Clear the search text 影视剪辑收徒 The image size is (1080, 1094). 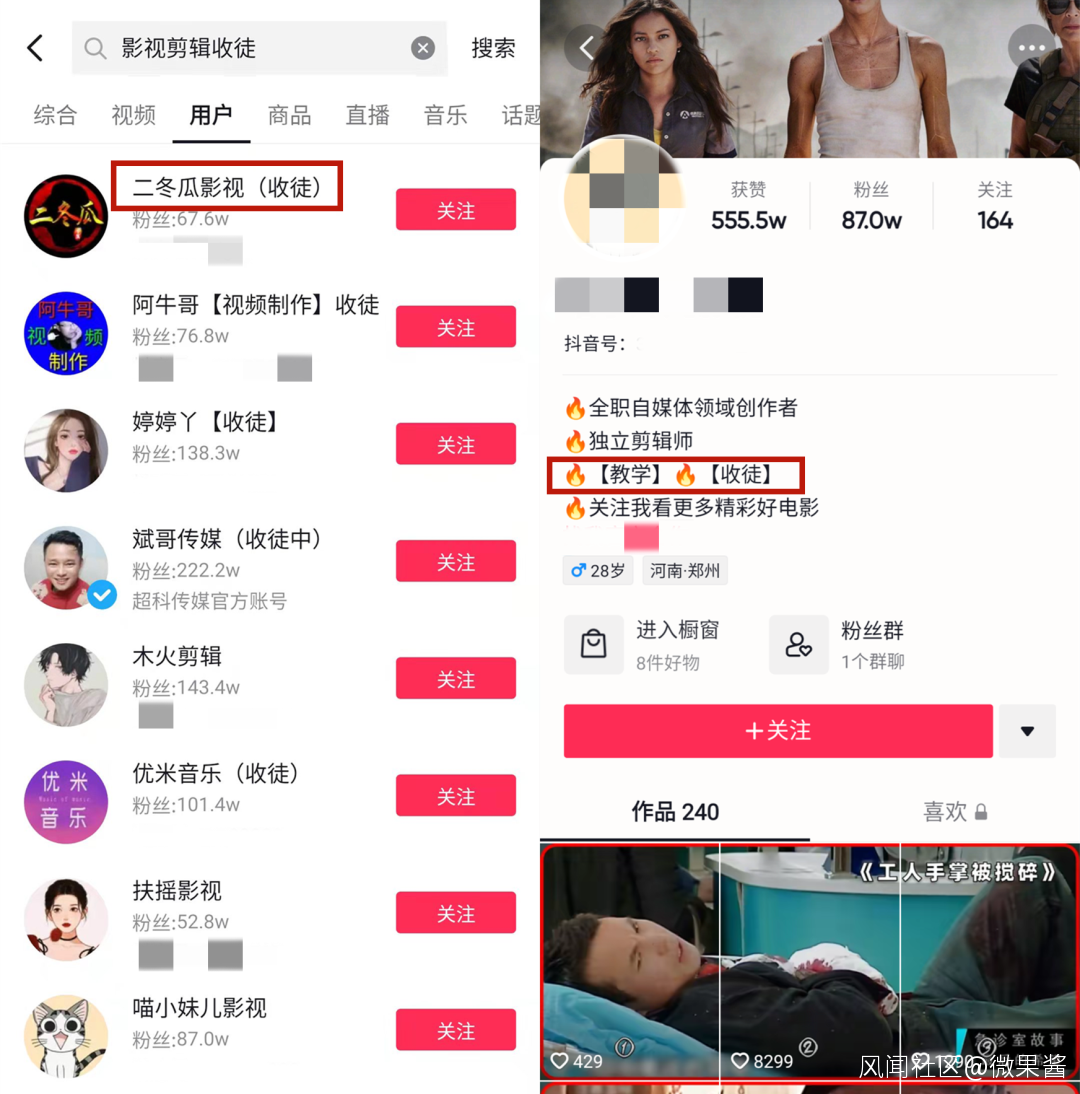[x=423, y=48]
